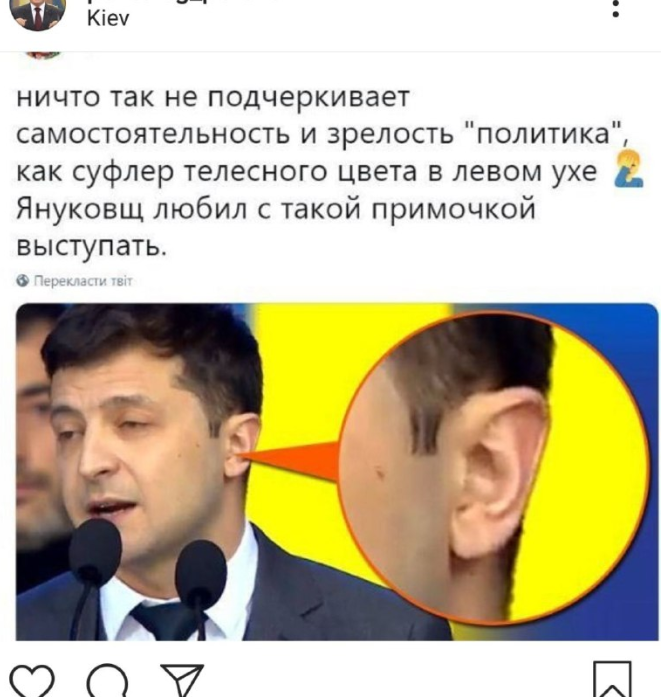Bookmark this post
663x697 pixels.
[x=612, y=682]
